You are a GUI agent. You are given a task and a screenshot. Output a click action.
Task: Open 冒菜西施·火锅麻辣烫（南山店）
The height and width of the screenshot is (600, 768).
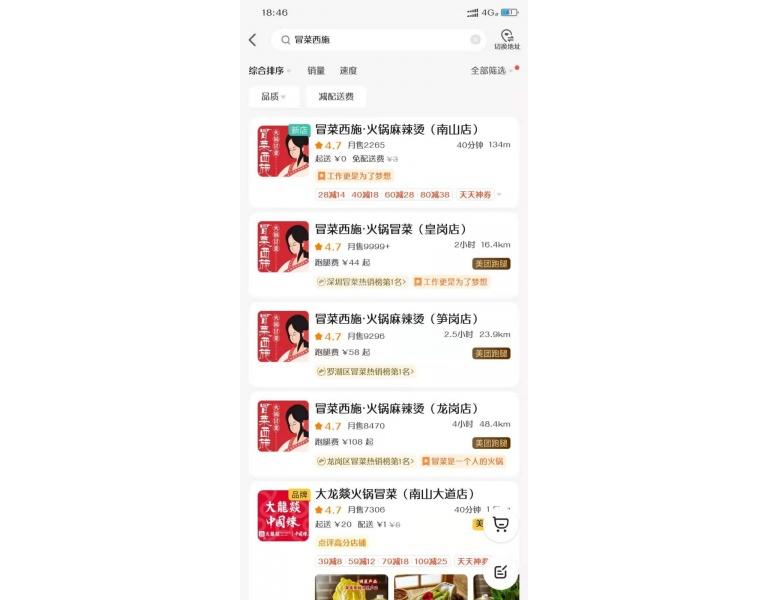click(397, 129)
